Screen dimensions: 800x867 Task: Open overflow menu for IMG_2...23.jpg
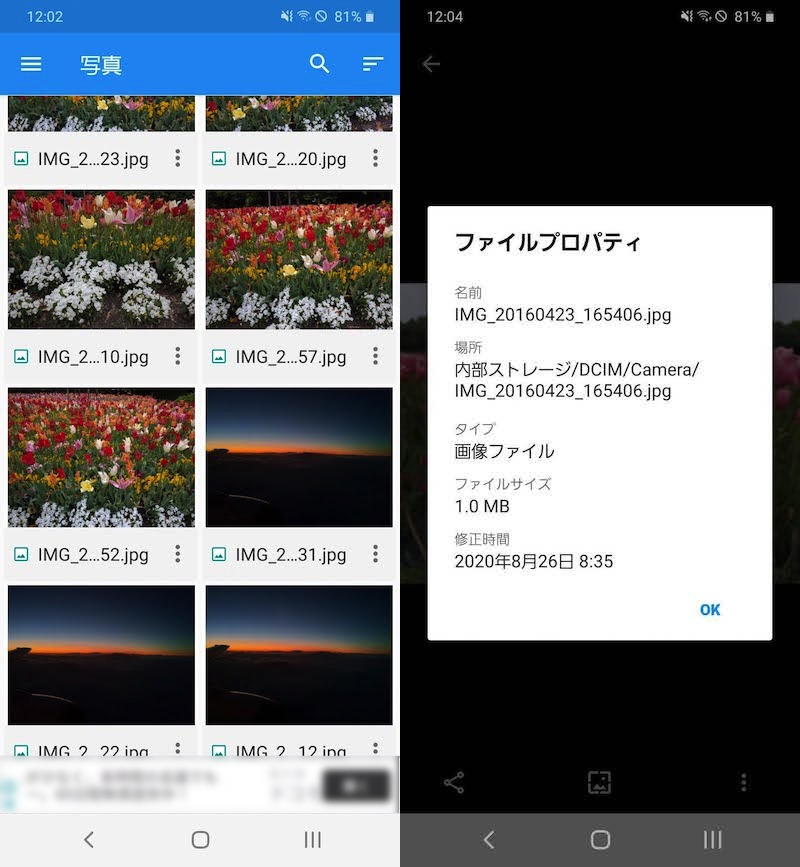pyautogui.click(x=177, y=158)
